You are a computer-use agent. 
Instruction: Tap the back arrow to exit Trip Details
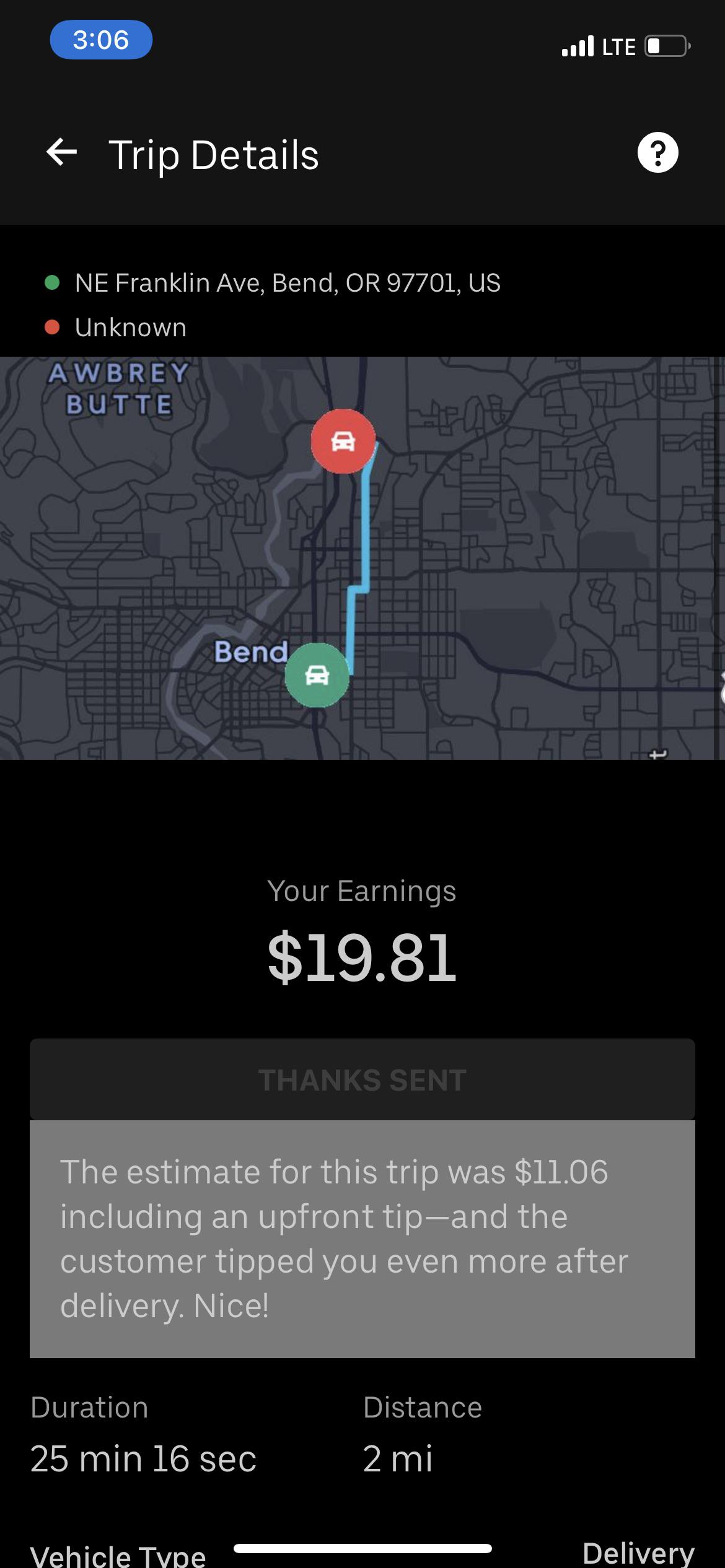60,153
